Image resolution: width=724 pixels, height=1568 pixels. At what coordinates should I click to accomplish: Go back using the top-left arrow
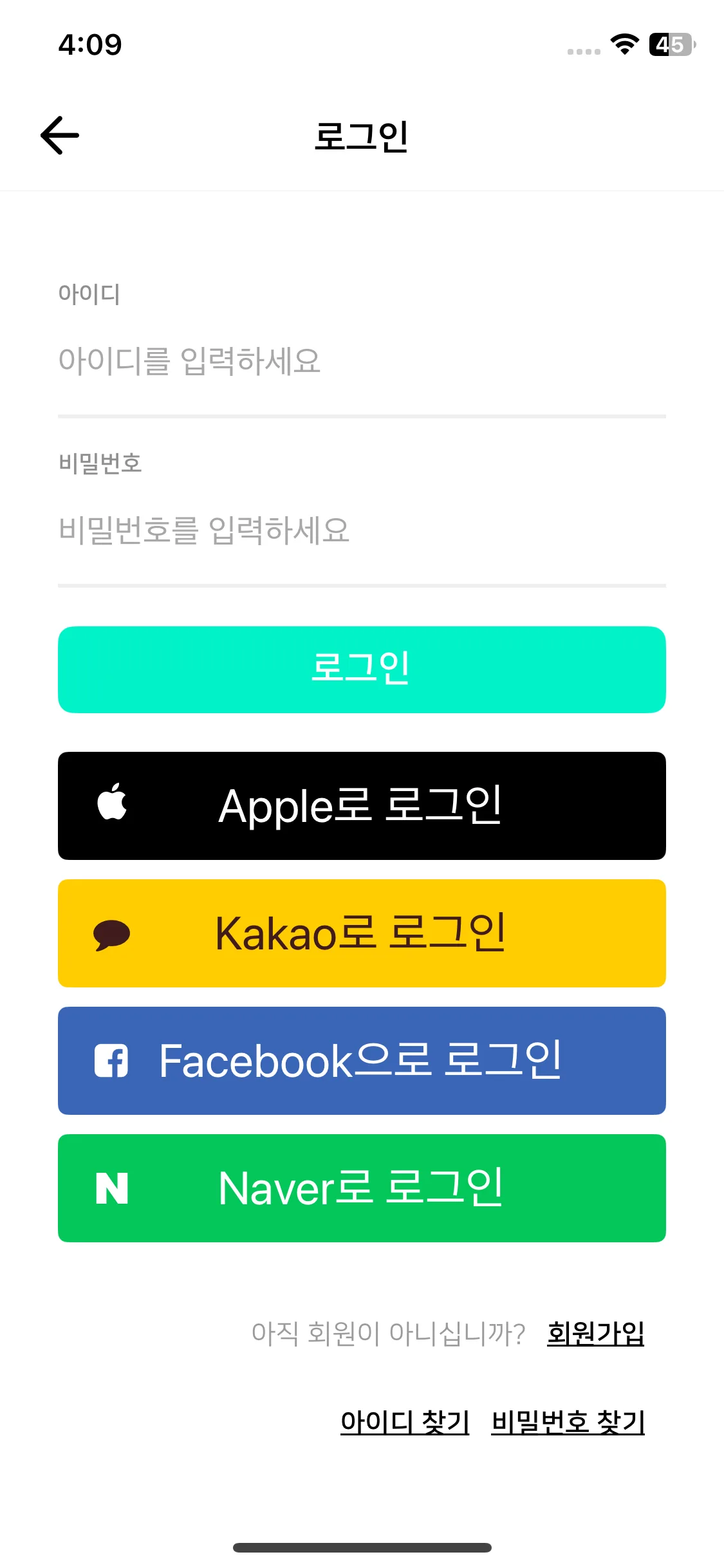pyautogui.click(x=60, y=135)
